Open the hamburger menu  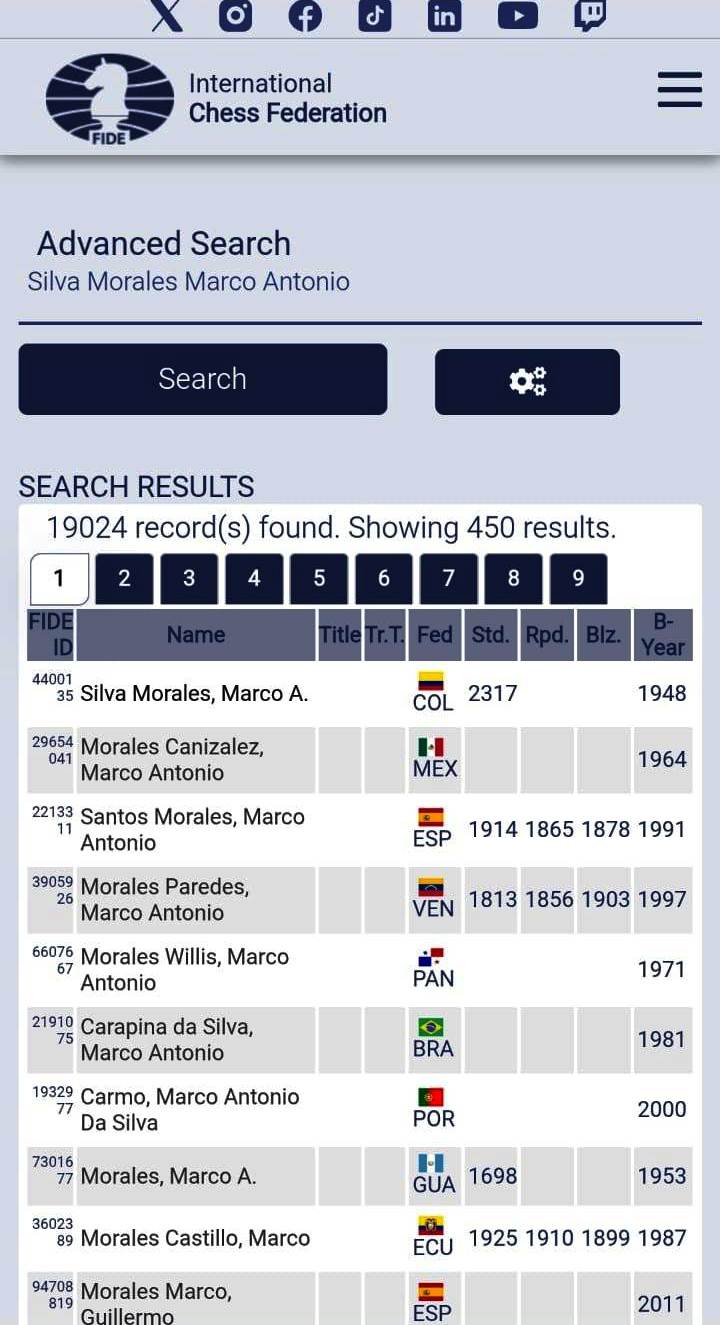pos(679,90)
